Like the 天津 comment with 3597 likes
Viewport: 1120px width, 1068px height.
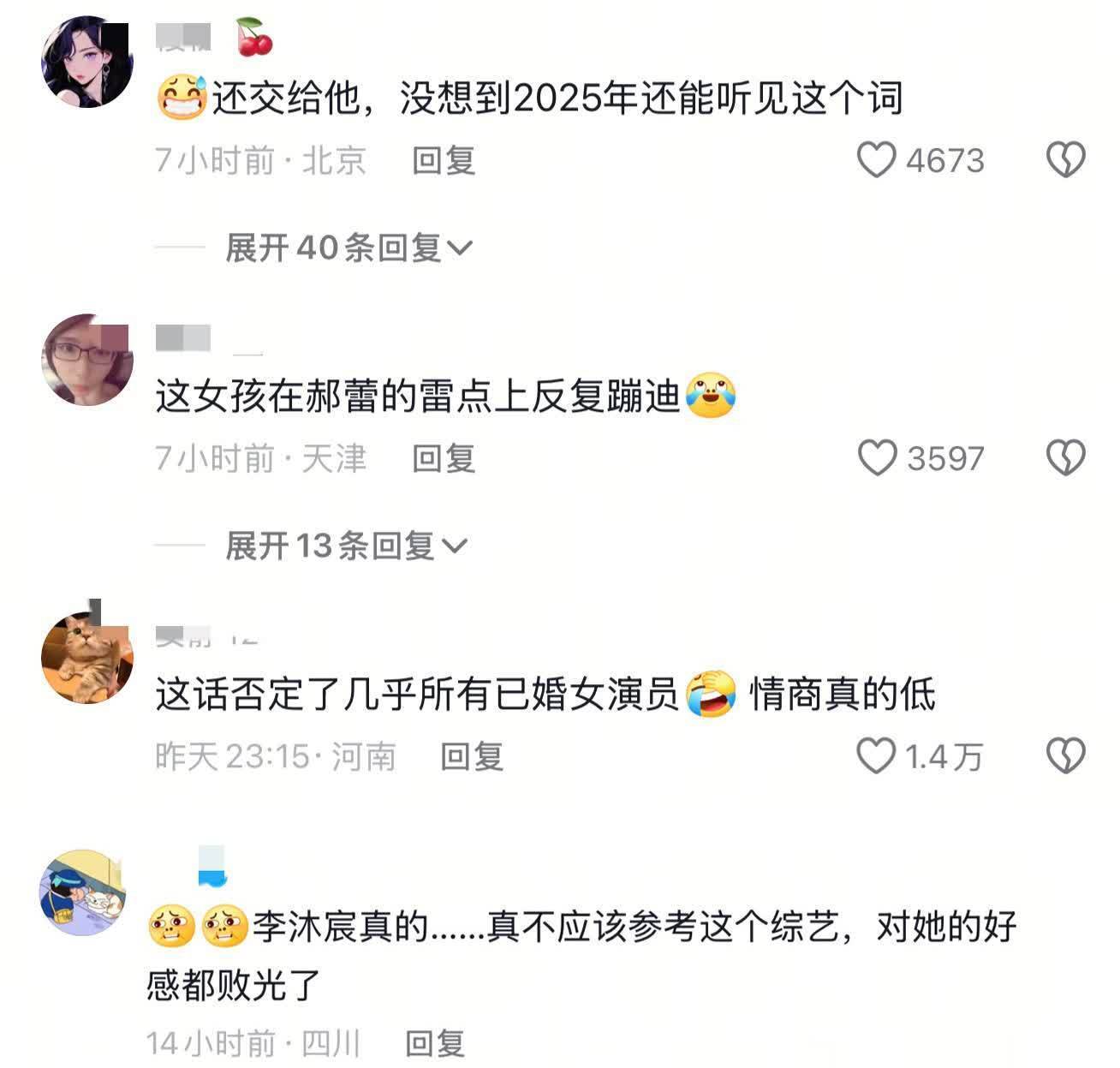click(877, 458)
